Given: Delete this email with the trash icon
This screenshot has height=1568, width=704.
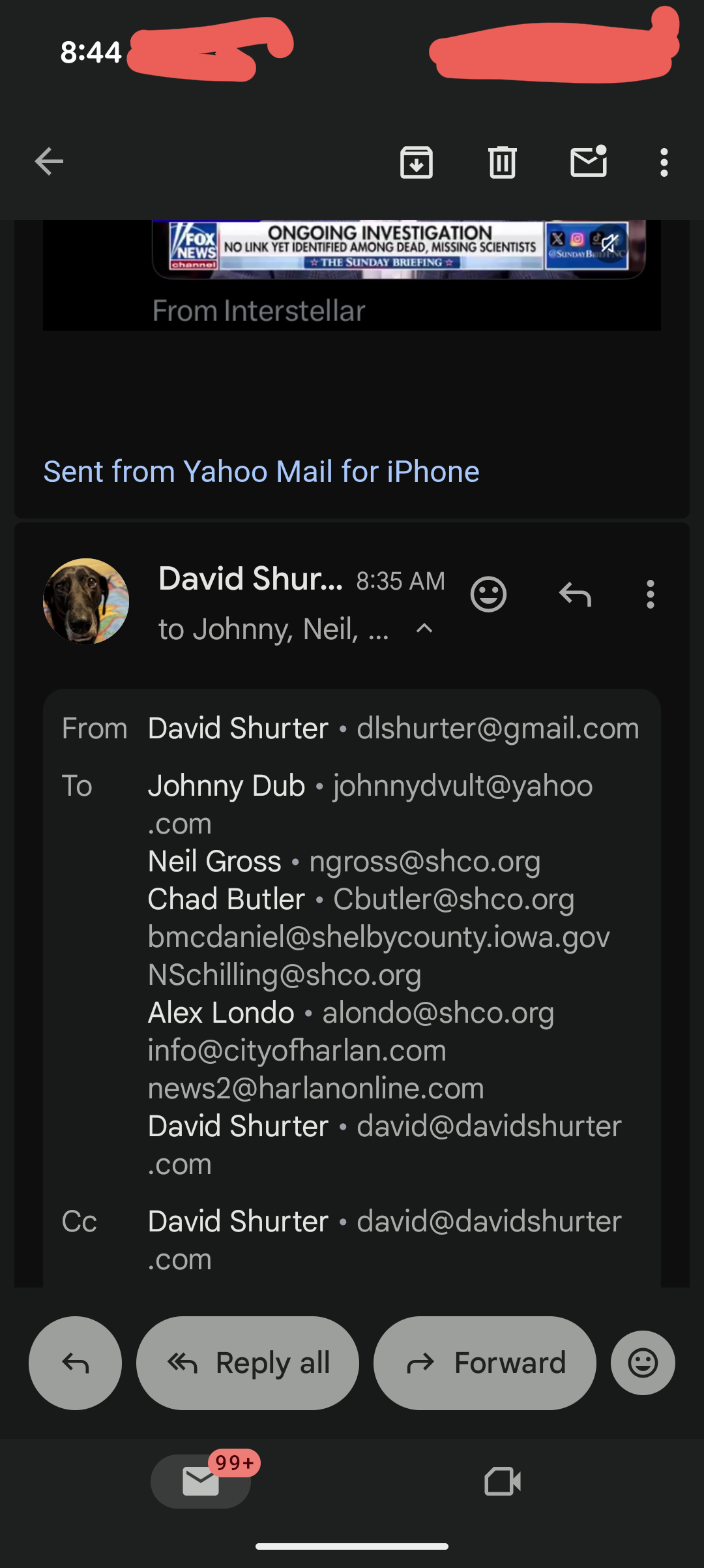Looking at the screenshot, I should pos(502,162).
